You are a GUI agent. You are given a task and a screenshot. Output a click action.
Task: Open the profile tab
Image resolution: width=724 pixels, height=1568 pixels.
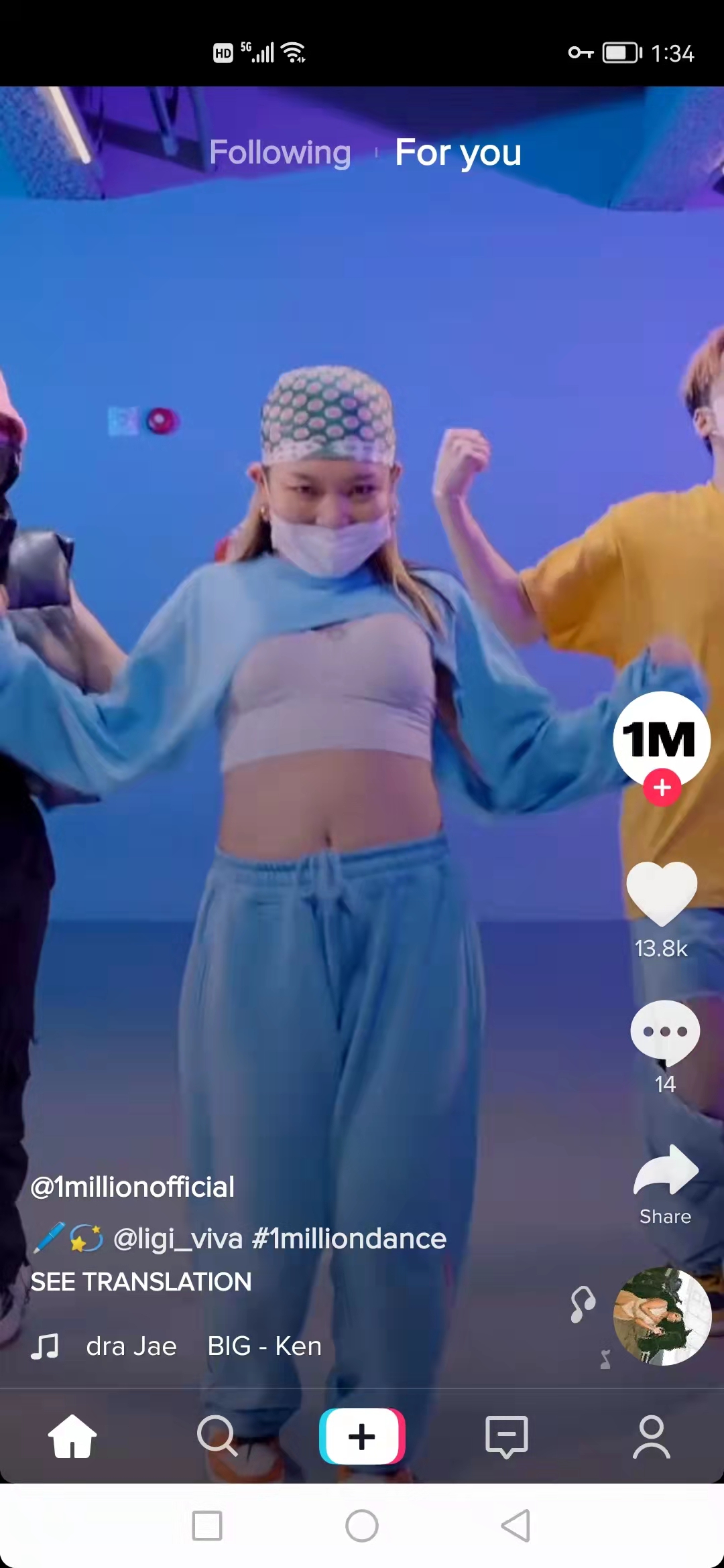651,1436
